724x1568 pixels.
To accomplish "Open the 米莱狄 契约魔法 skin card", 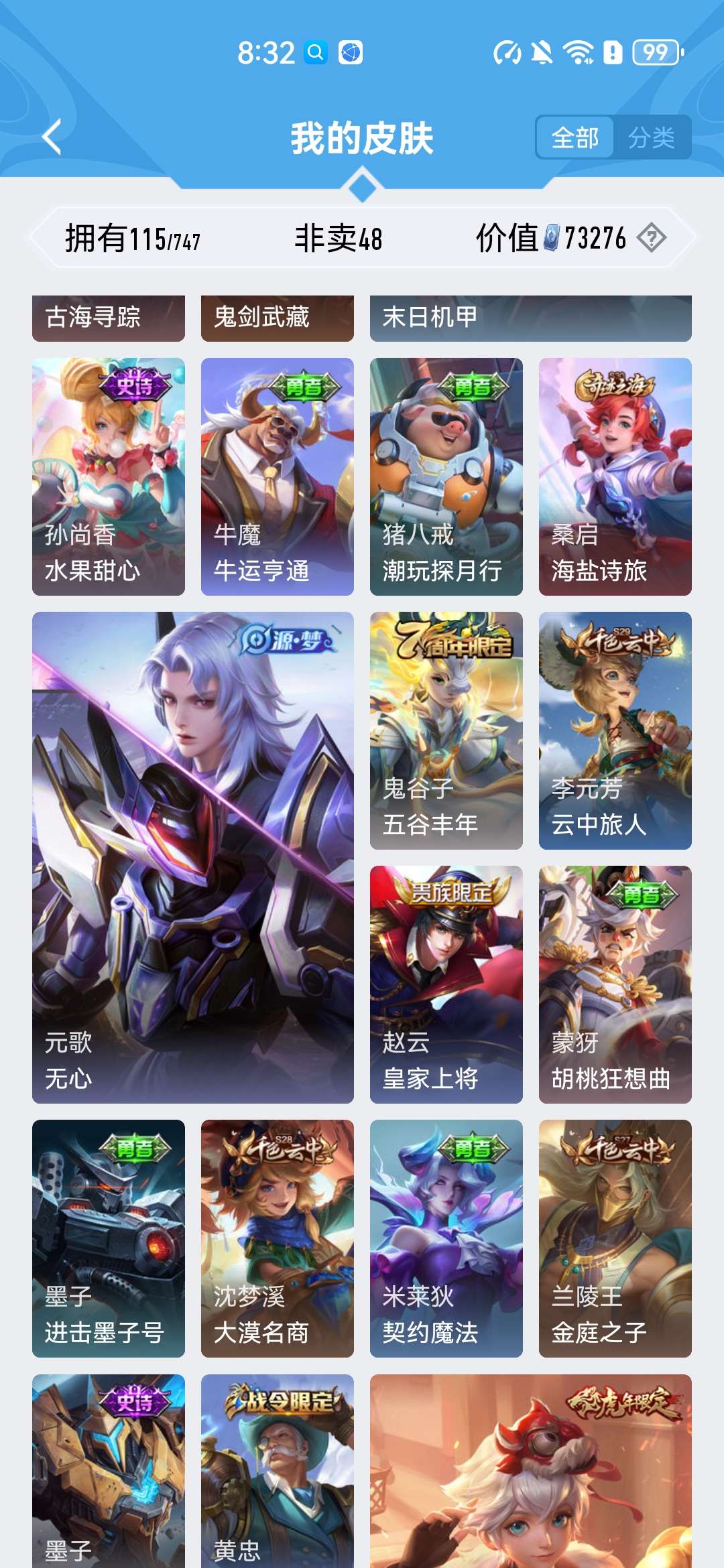I will [x=446, y=1238].
